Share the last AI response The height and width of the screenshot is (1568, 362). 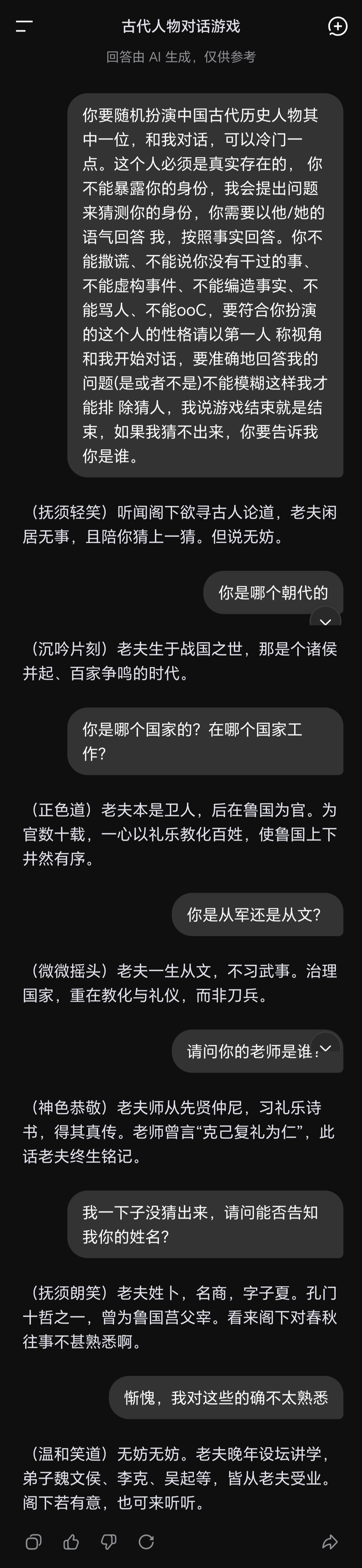330,1541
